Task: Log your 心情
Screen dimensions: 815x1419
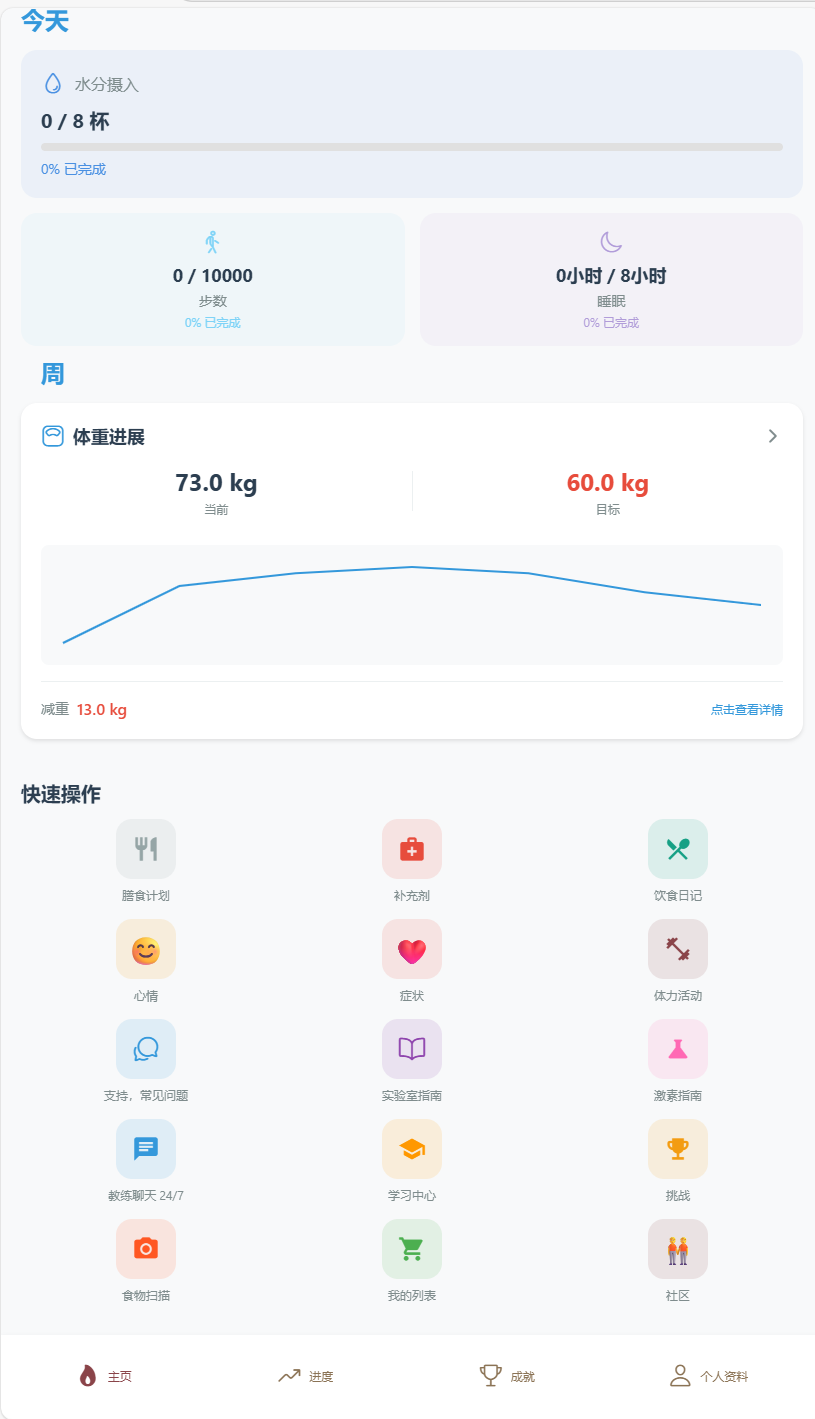Action: point(146,949)
